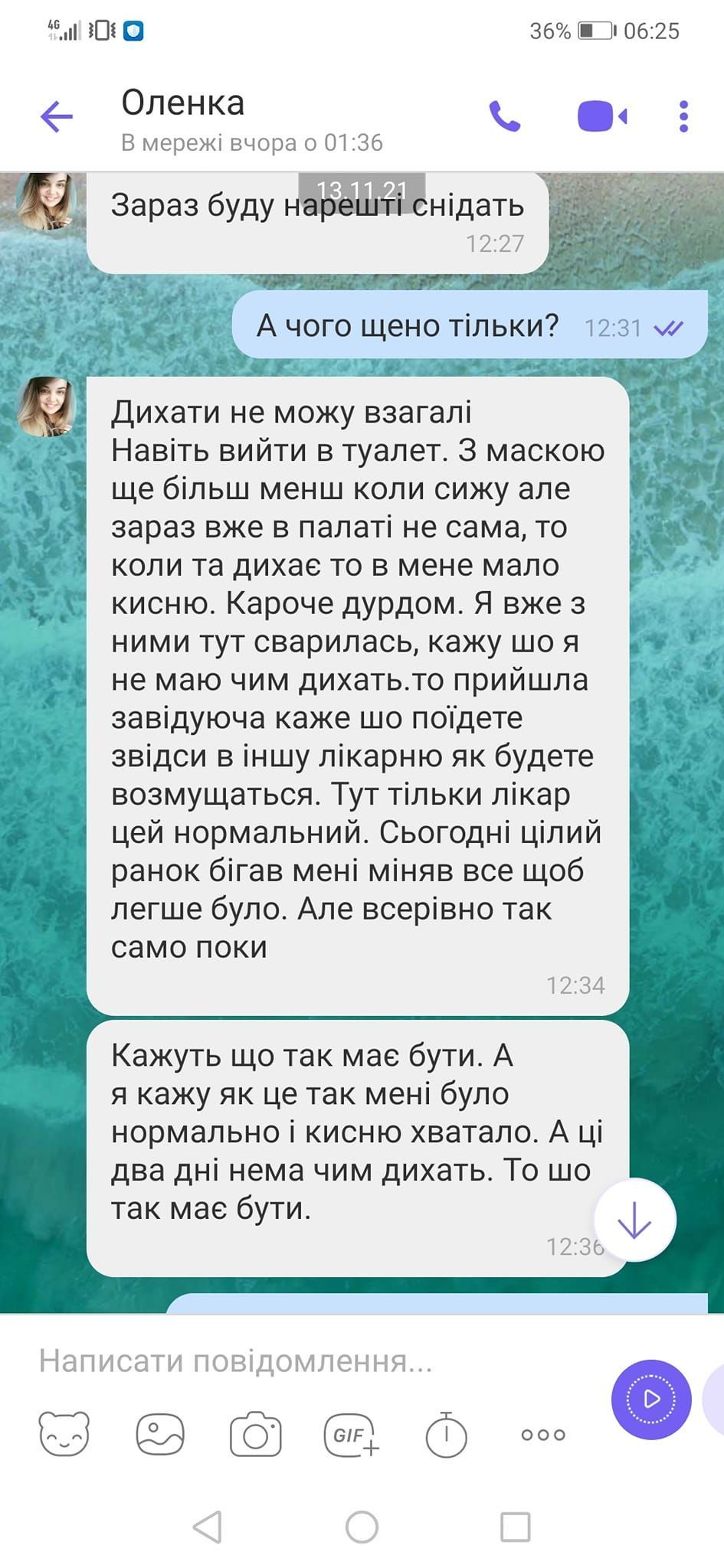Set a disappearing message timer
This screenshot has height=1568, width=724.
click(x=446, y=1434)
